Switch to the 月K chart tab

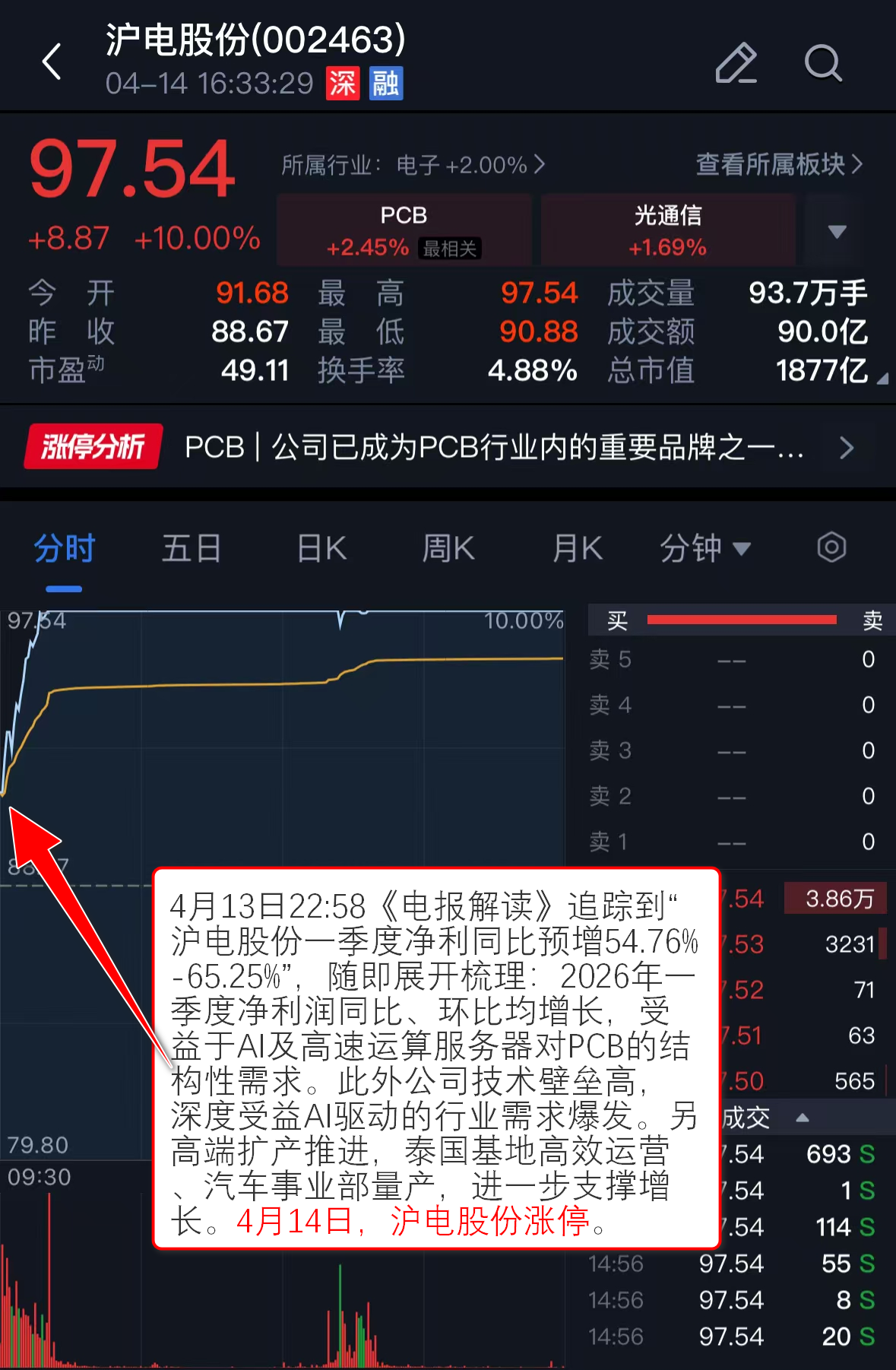click(578, 549)
